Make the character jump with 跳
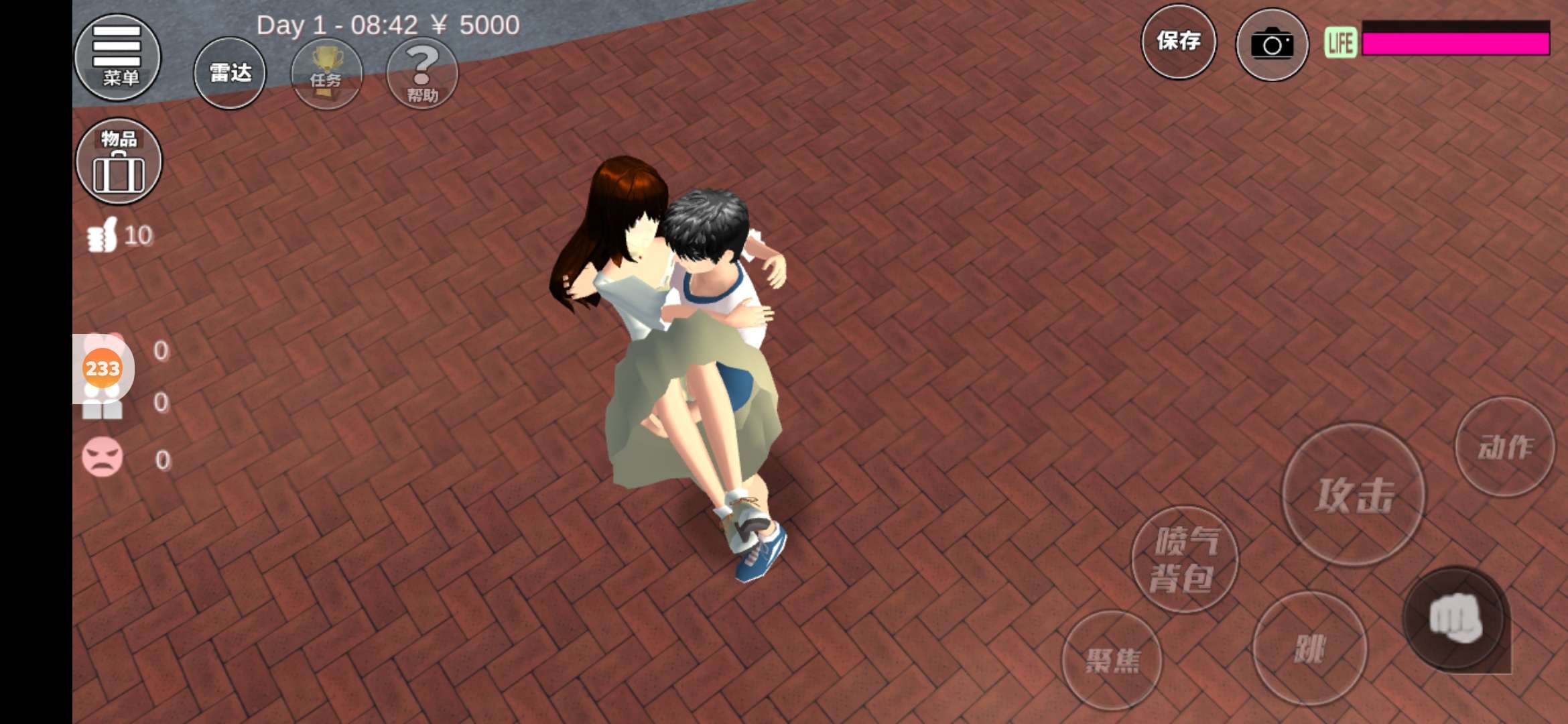 click(x=1309, y=648)
